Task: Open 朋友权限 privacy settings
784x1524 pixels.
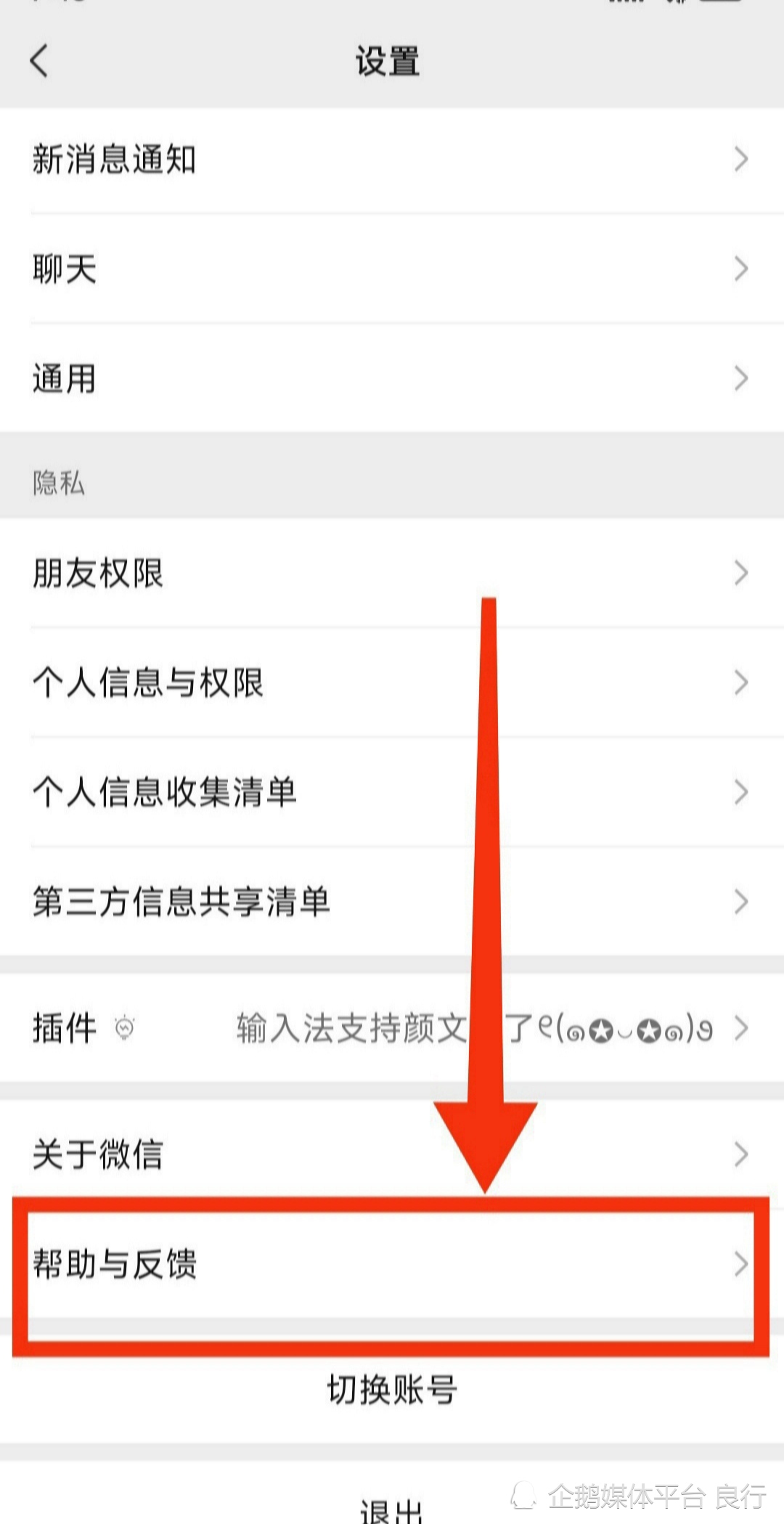Action: pyautogui.click(x=392, y=573)
